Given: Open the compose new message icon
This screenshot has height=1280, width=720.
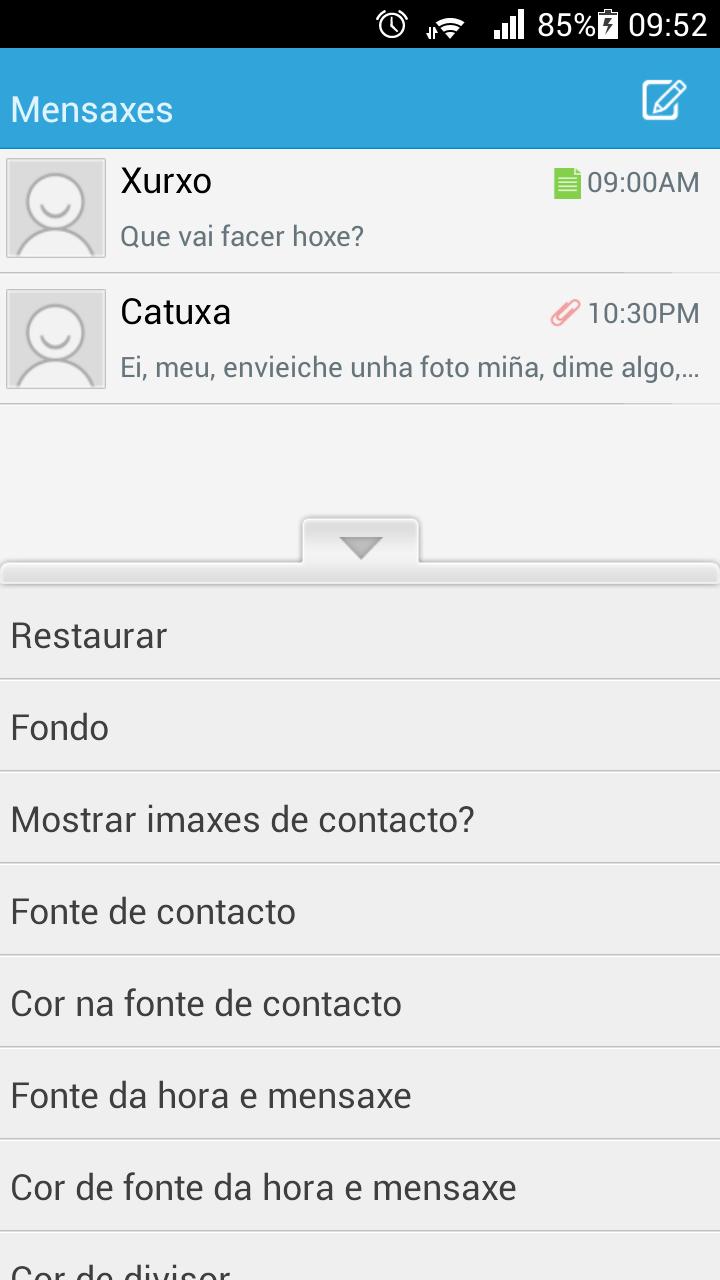Looking at the screenshot, I should pos(661,98).
